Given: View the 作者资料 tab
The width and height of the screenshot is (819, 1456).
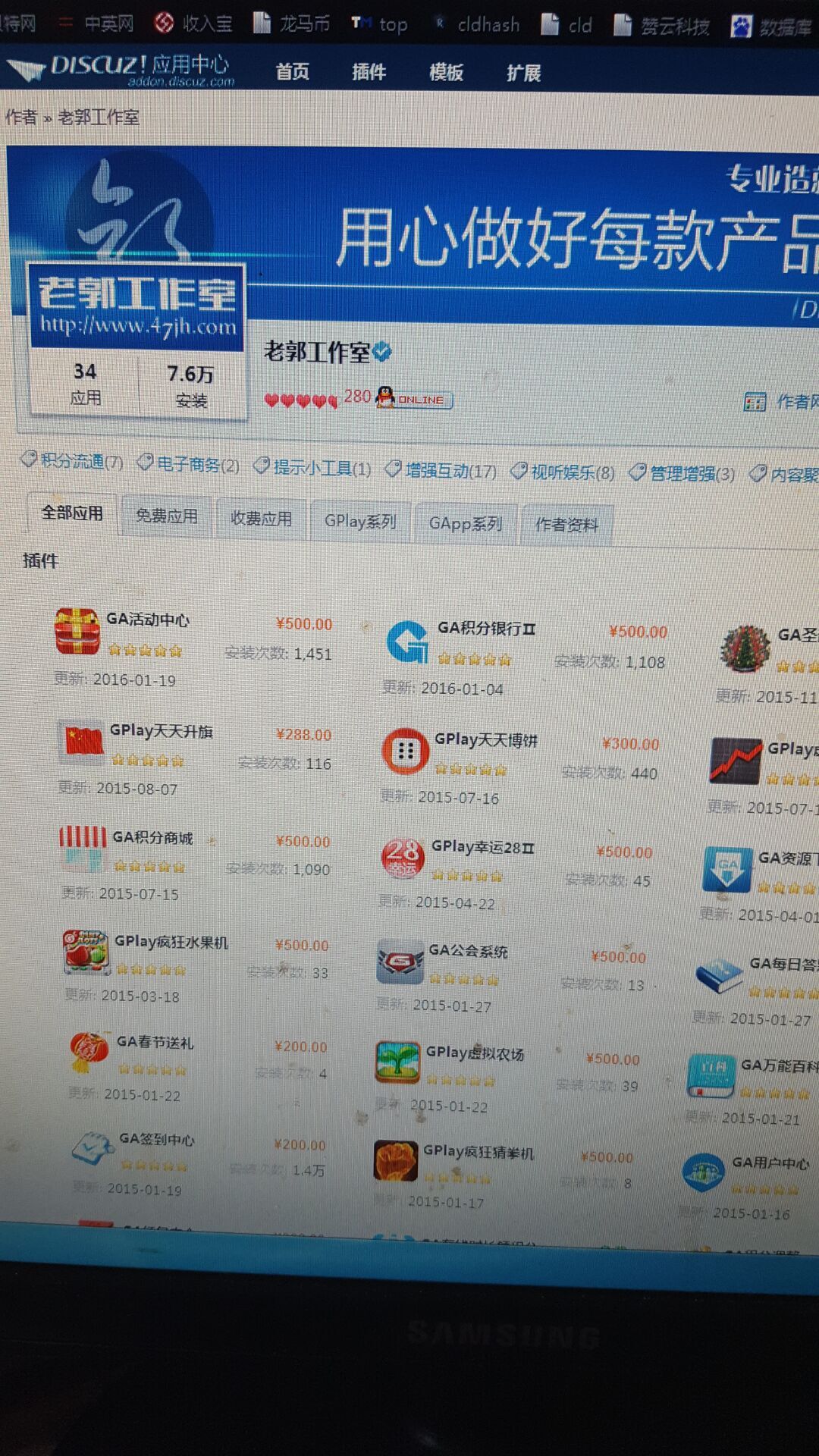Looking at the screenshot, I should click(566, 525).
